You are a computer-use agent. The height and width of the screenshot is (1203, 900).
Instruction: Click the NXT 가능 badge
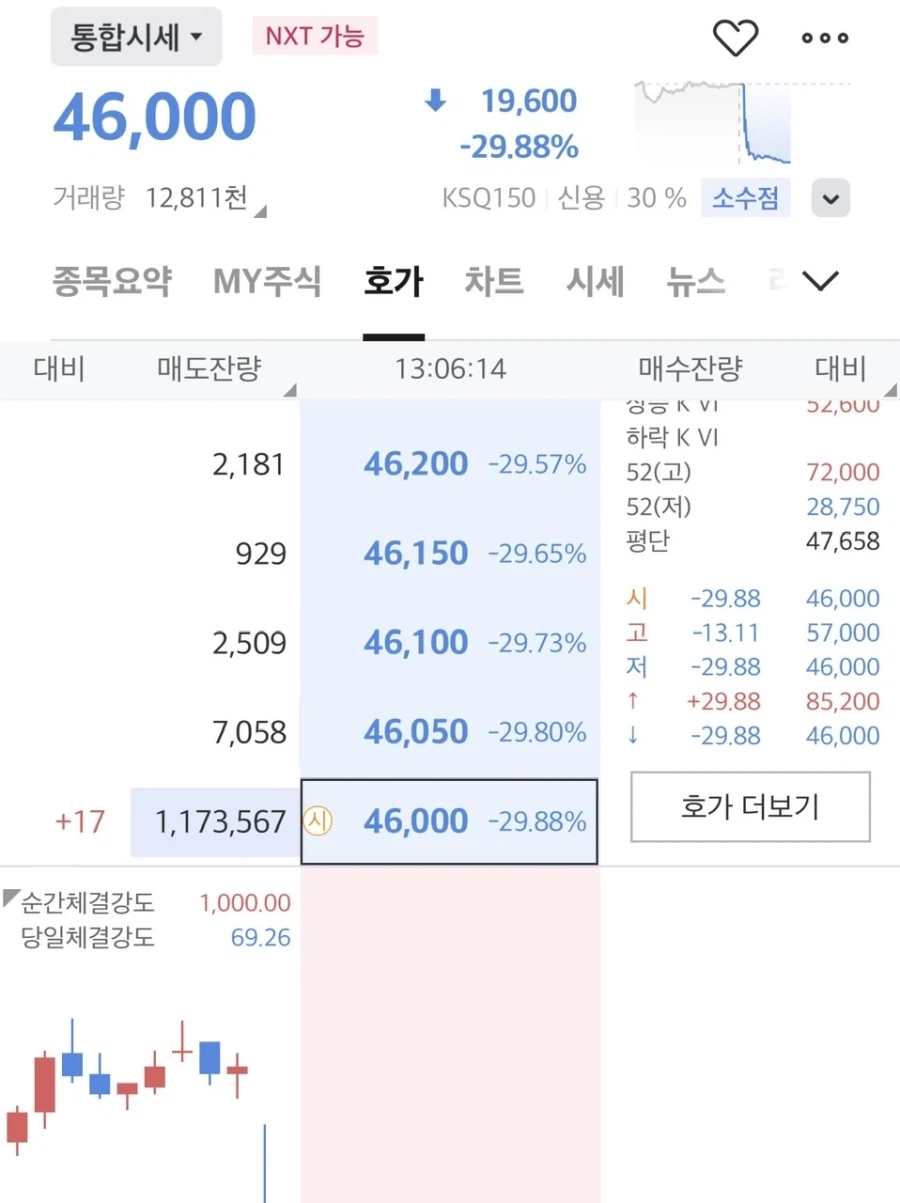point(314,36)
